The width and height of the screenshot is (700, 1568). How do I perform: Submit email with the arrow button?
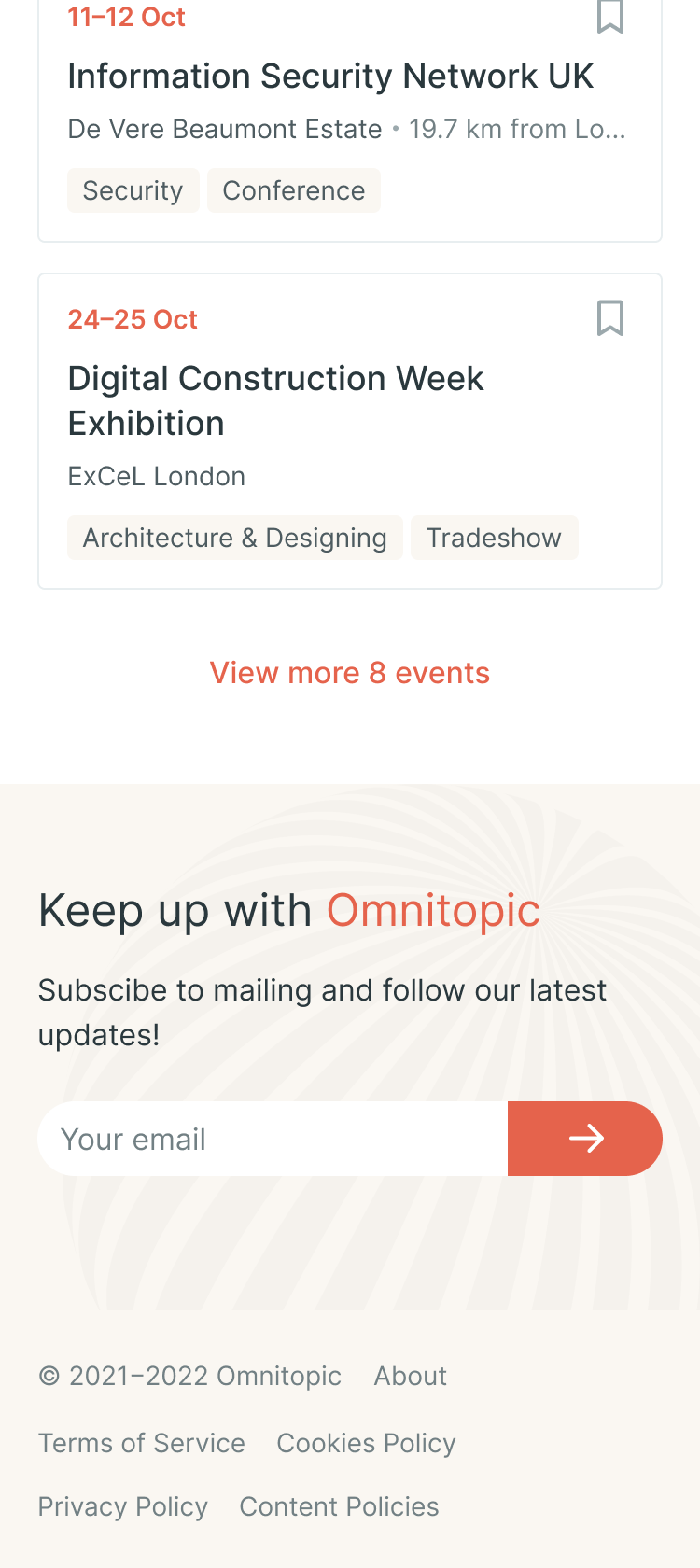[585, 1139]
